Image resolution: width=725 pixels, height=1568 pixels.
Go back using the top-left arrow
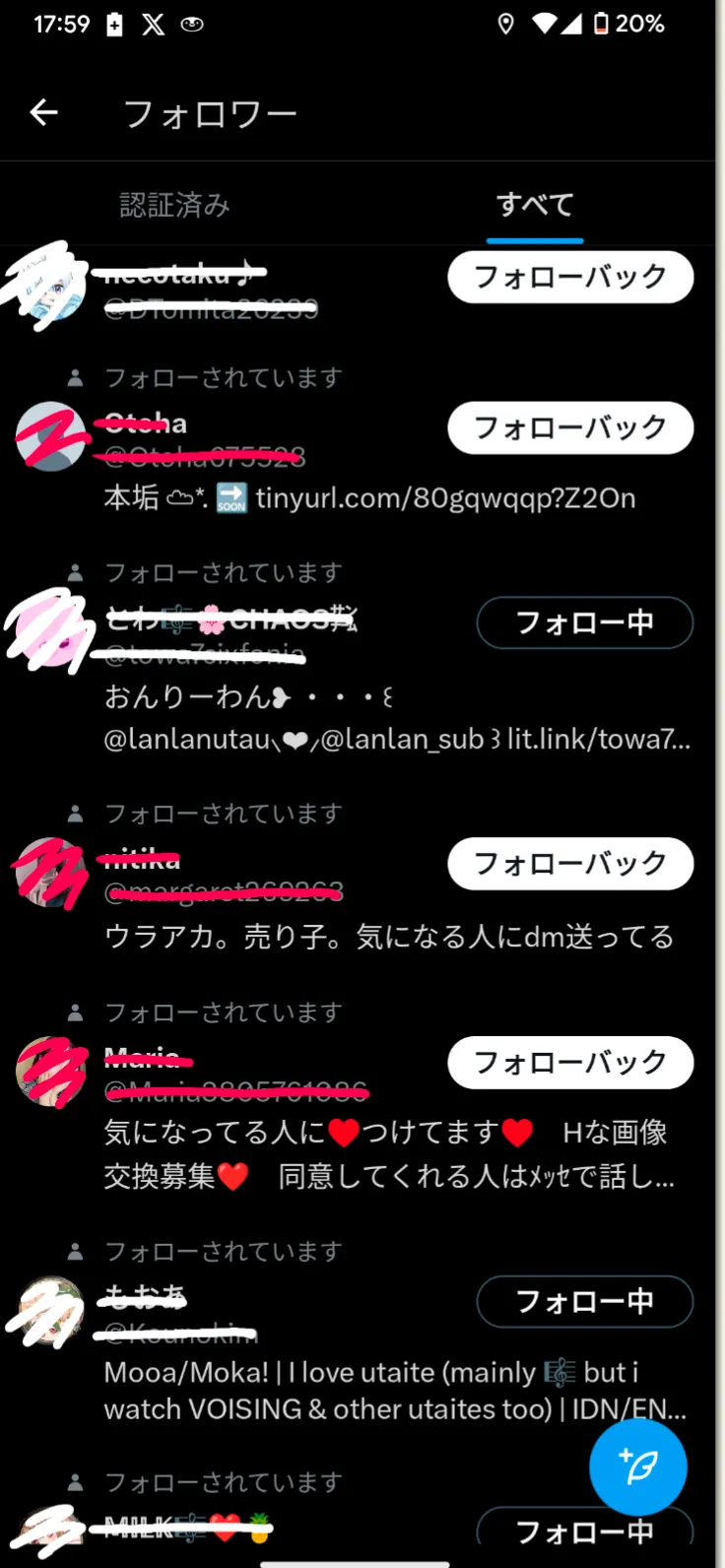[x=44, y=113]
